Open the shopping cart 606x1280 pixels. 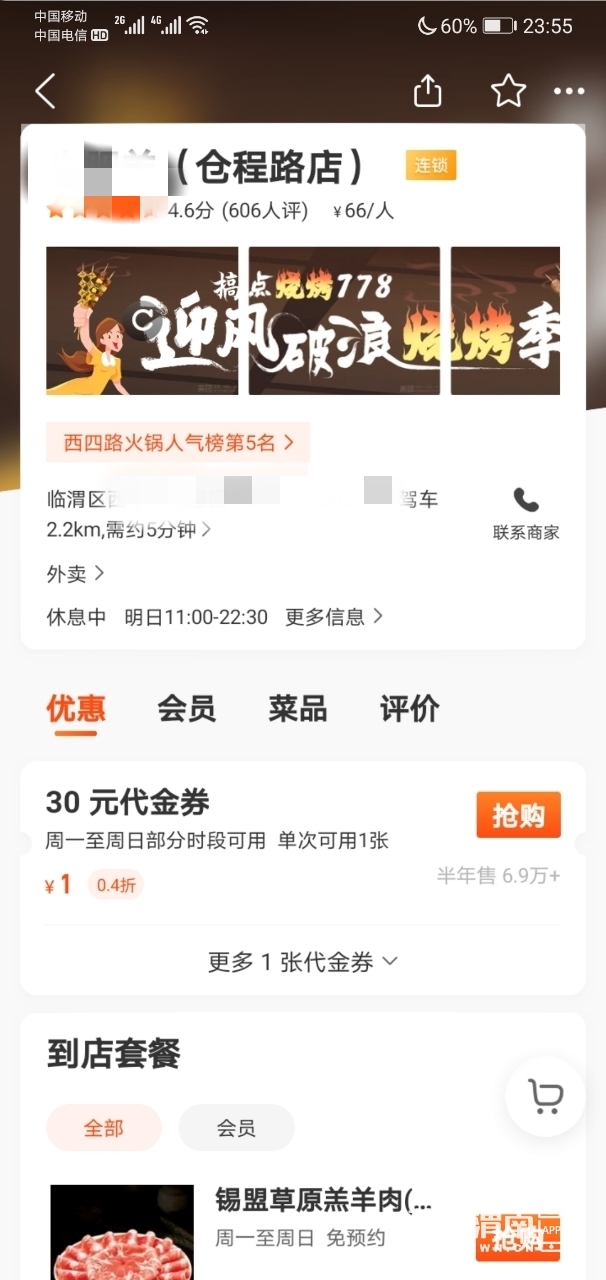tap(545, 1096)
